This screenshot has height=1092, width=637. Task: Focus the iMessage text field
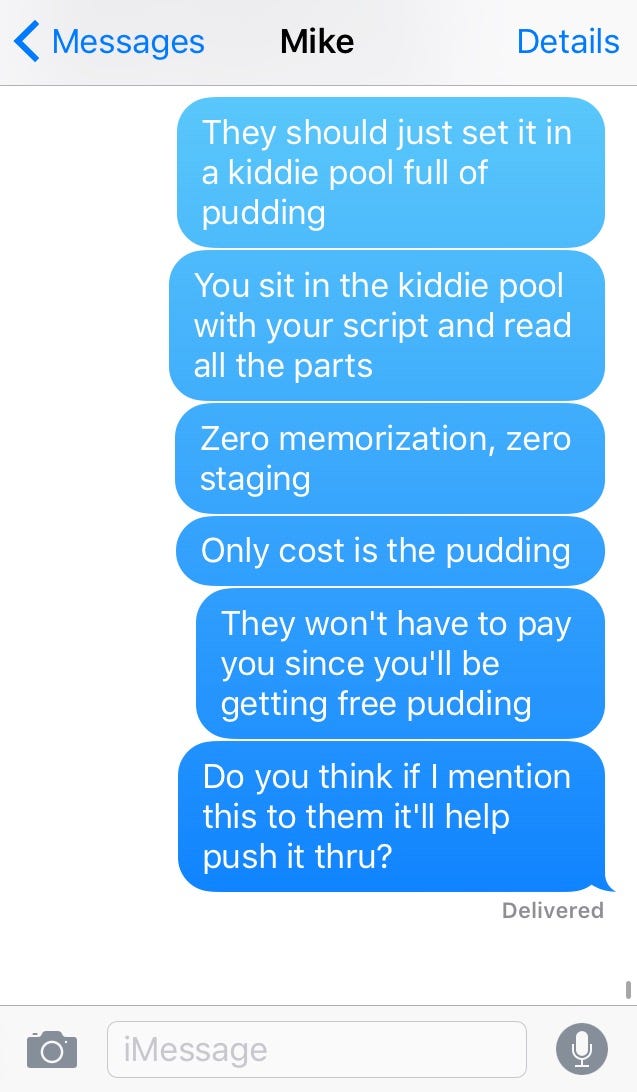[317, 1050]
